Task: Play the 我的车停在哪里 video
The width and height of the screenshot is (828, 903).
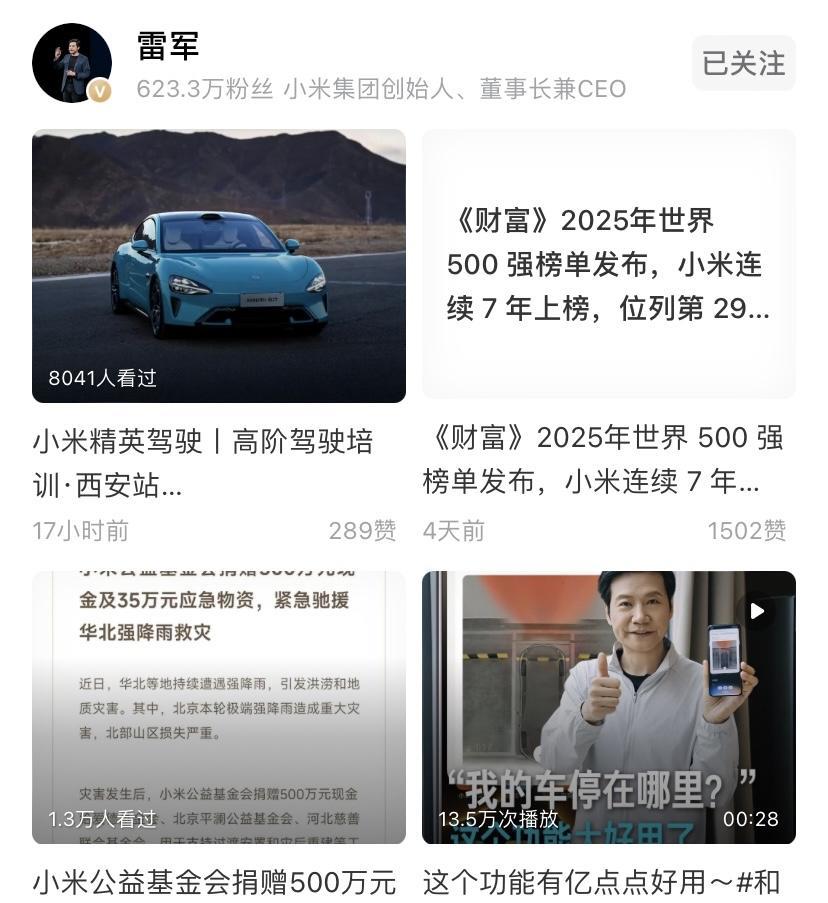Action: (608, 707)
